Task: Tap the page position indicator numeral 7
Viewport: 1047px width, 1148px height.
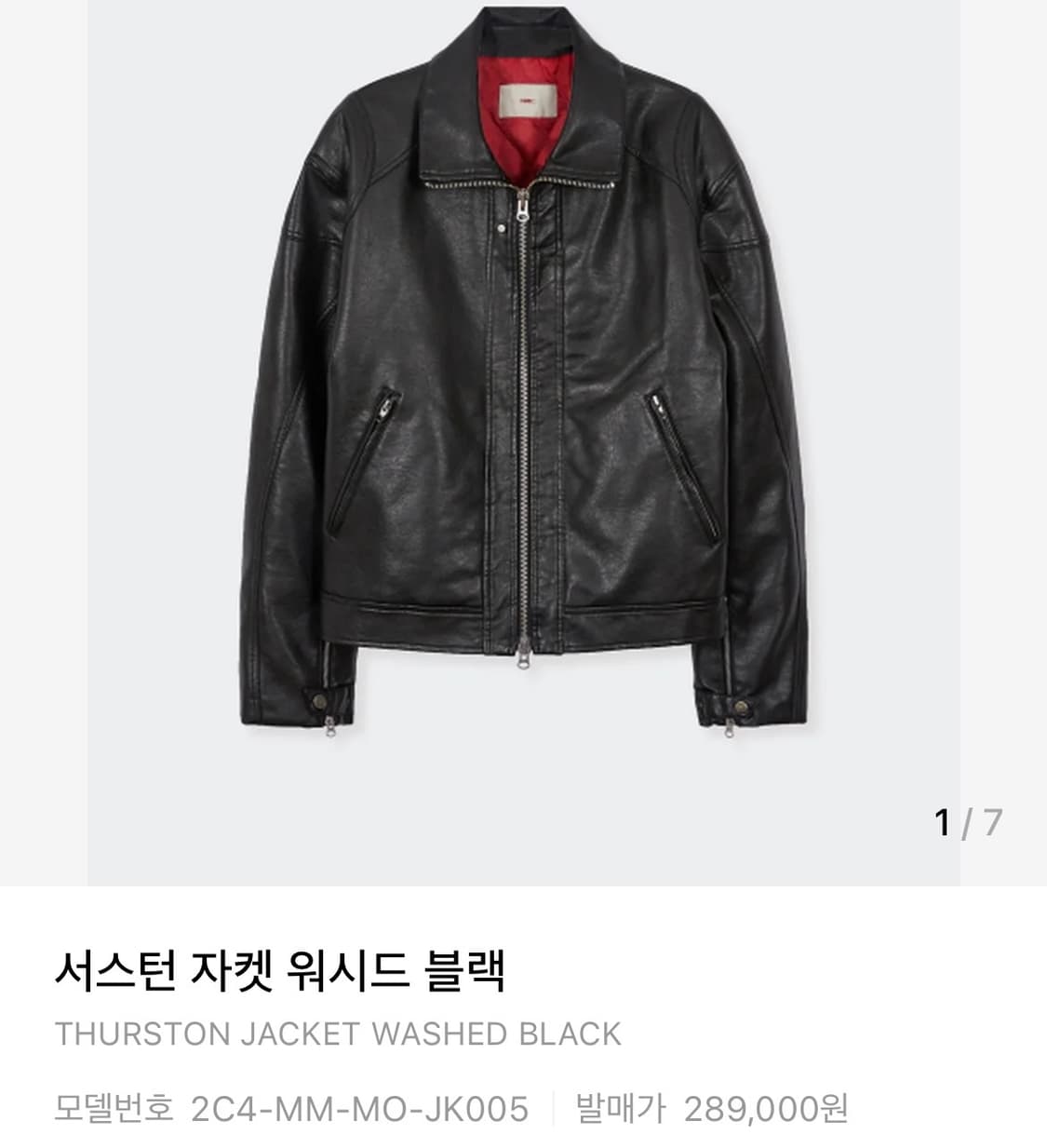Action: (x=994, y=823)
